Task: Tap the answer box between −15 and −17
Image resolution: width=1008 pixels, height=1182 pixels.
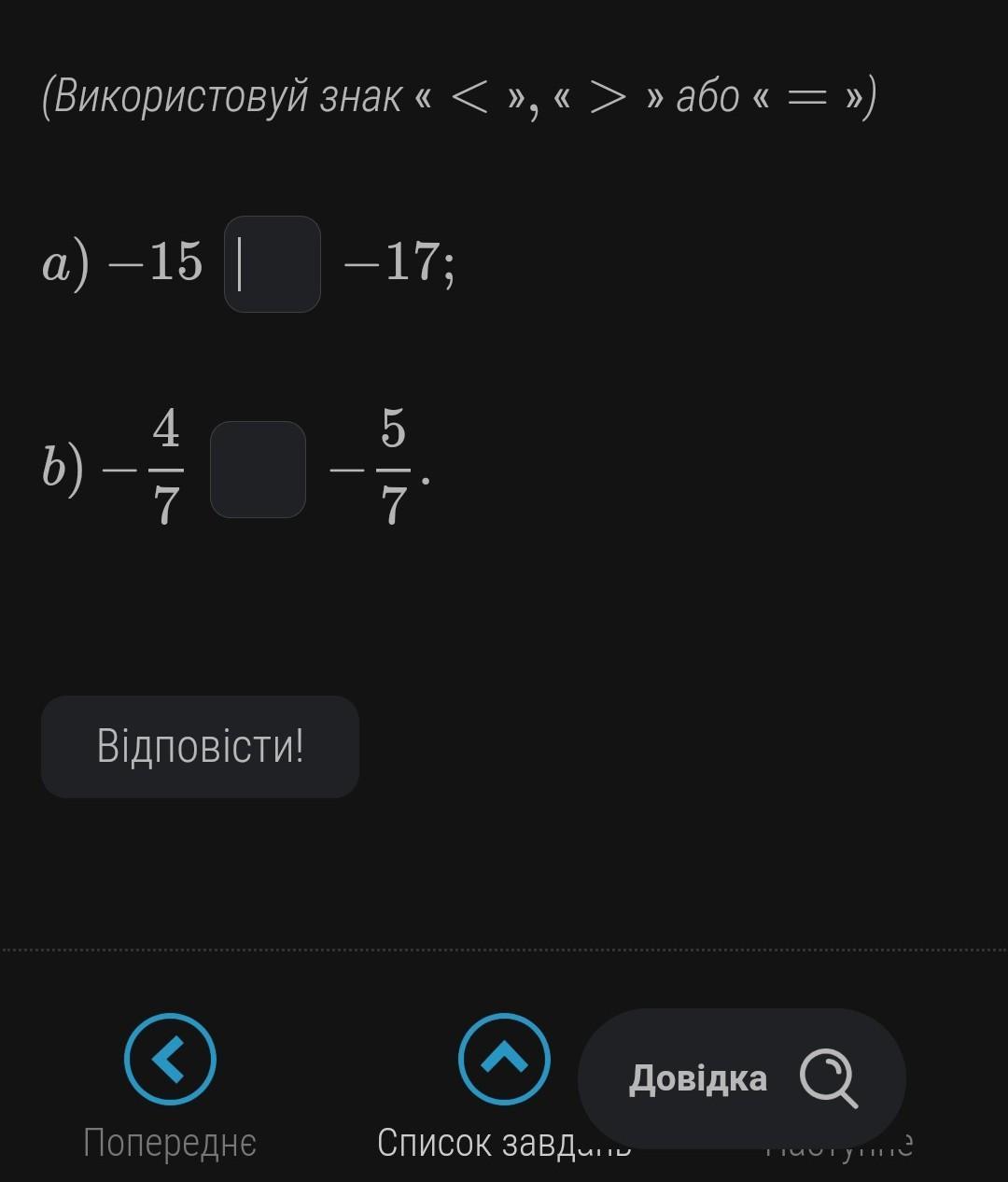Action: click(x=272, y=264)
